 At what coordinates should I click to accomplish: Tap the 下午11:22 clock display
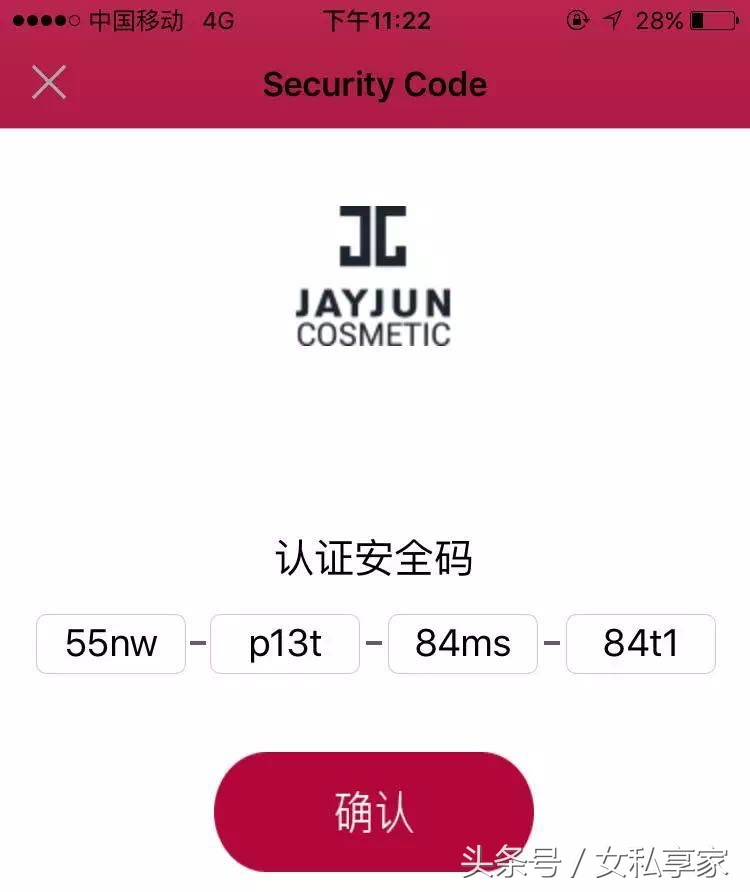pos(375,20)
